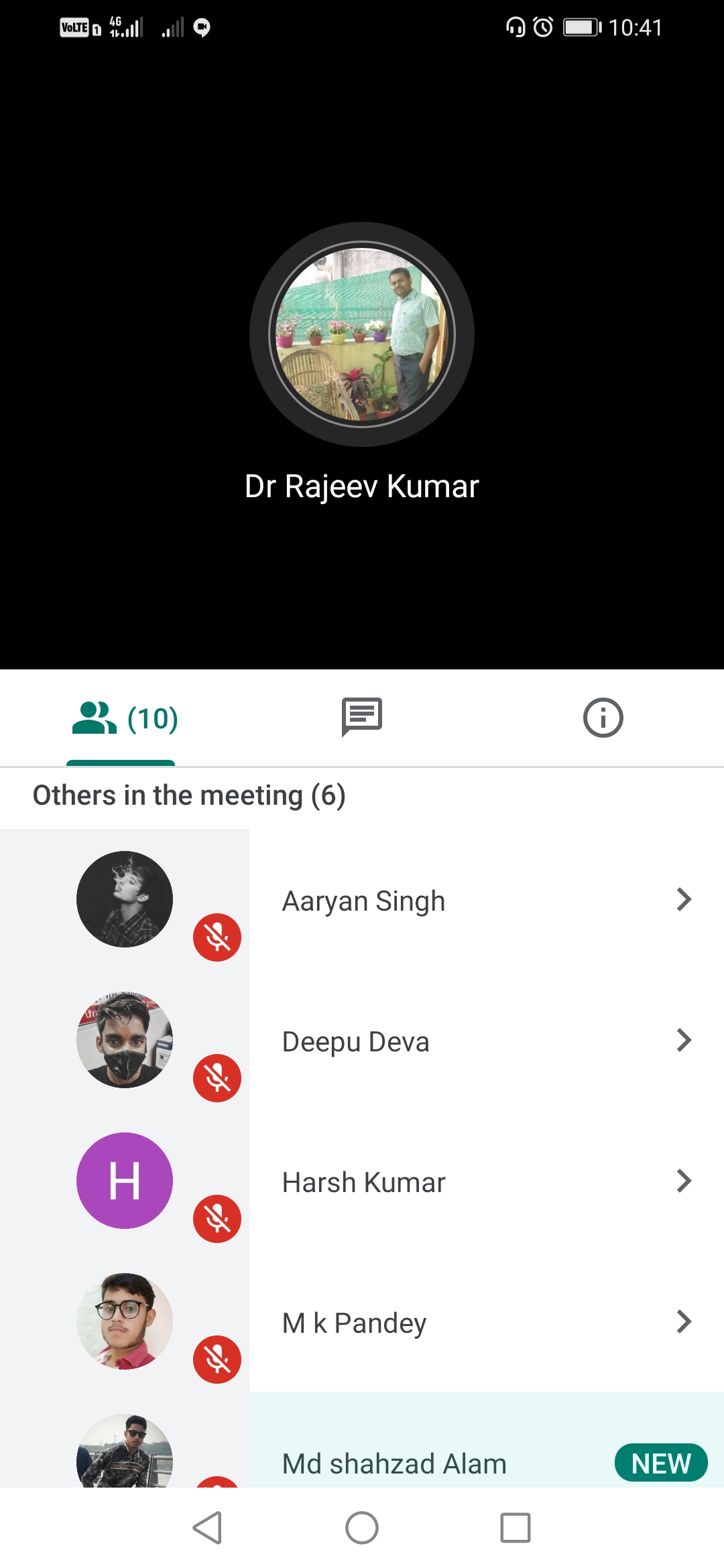Go back using the system back button
The height and width of the screenshot is (1568, 724).
(207, 1528)
